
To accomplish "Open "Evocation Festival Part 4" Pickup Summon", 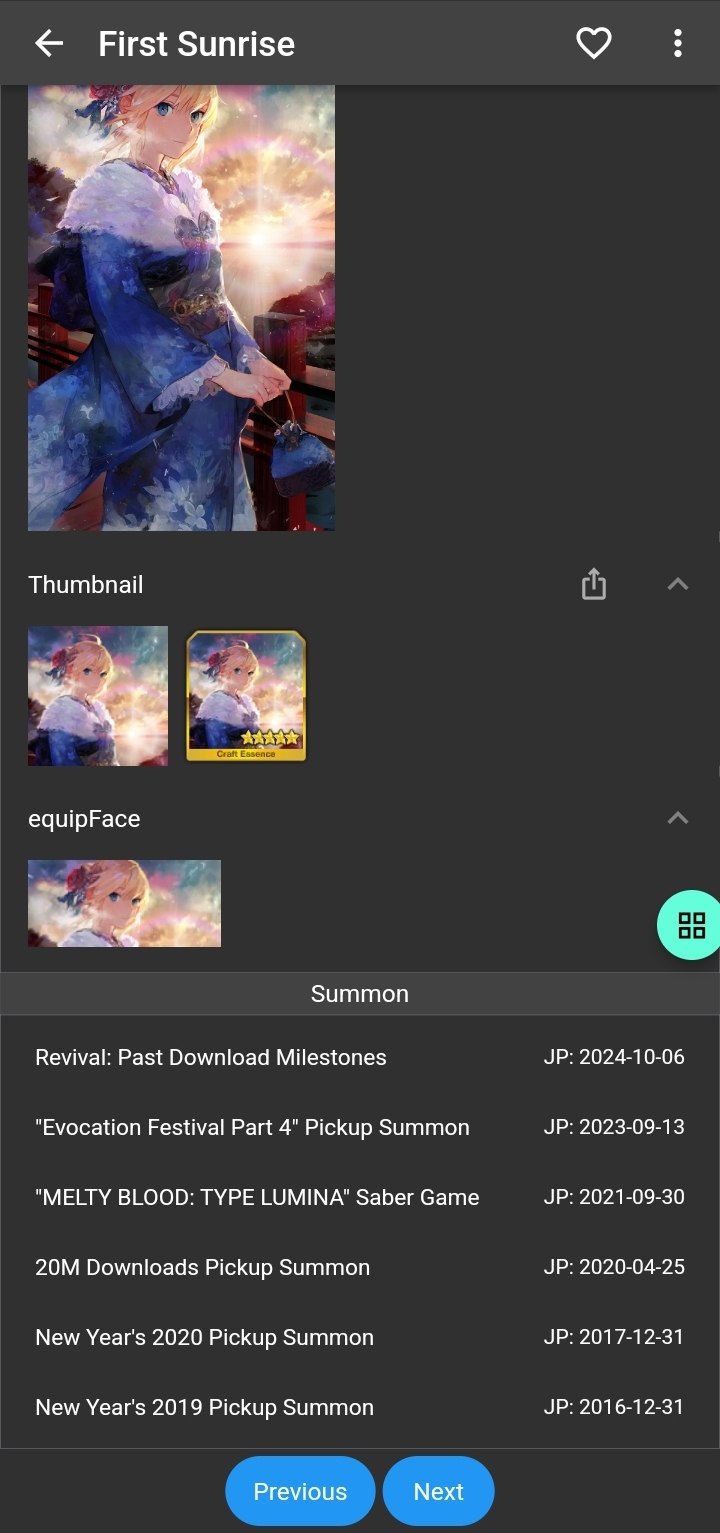I will (252, 1127).
